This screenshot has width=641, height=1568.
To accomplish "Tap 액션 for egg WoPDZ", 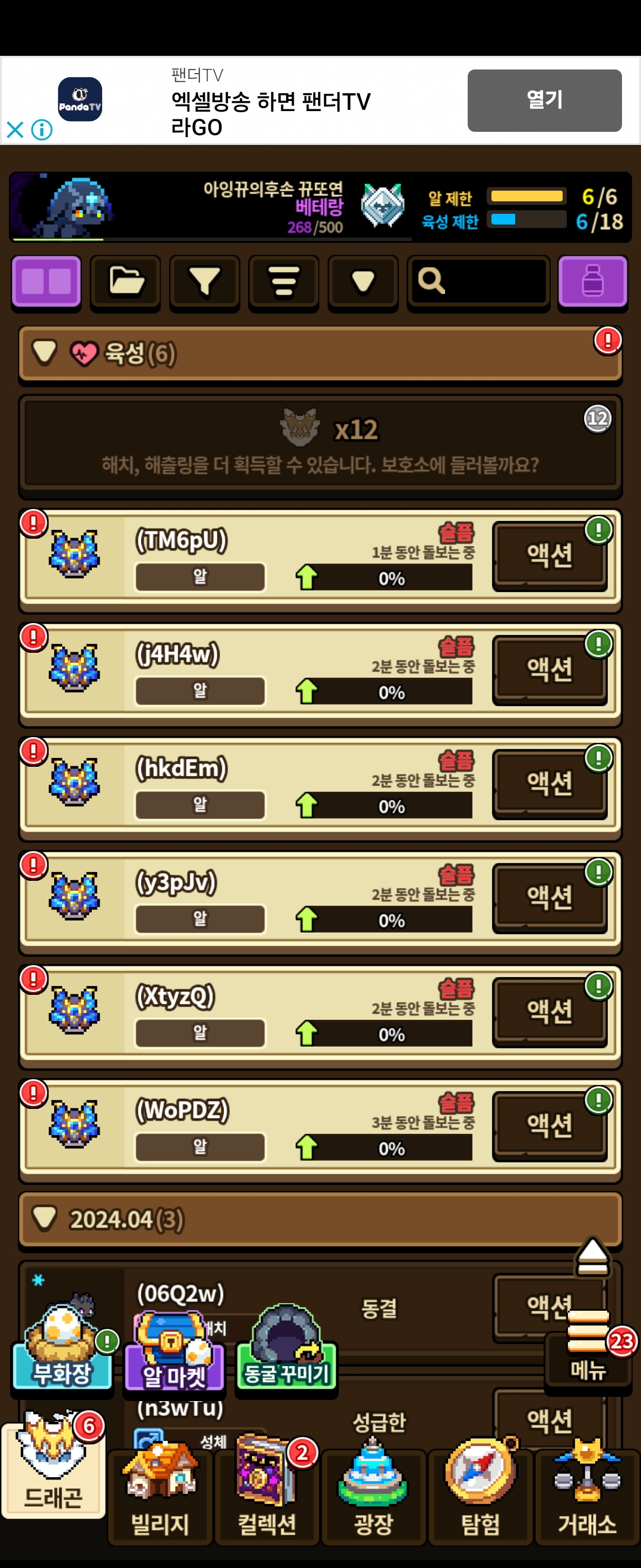I will [x=549, y=1125].
